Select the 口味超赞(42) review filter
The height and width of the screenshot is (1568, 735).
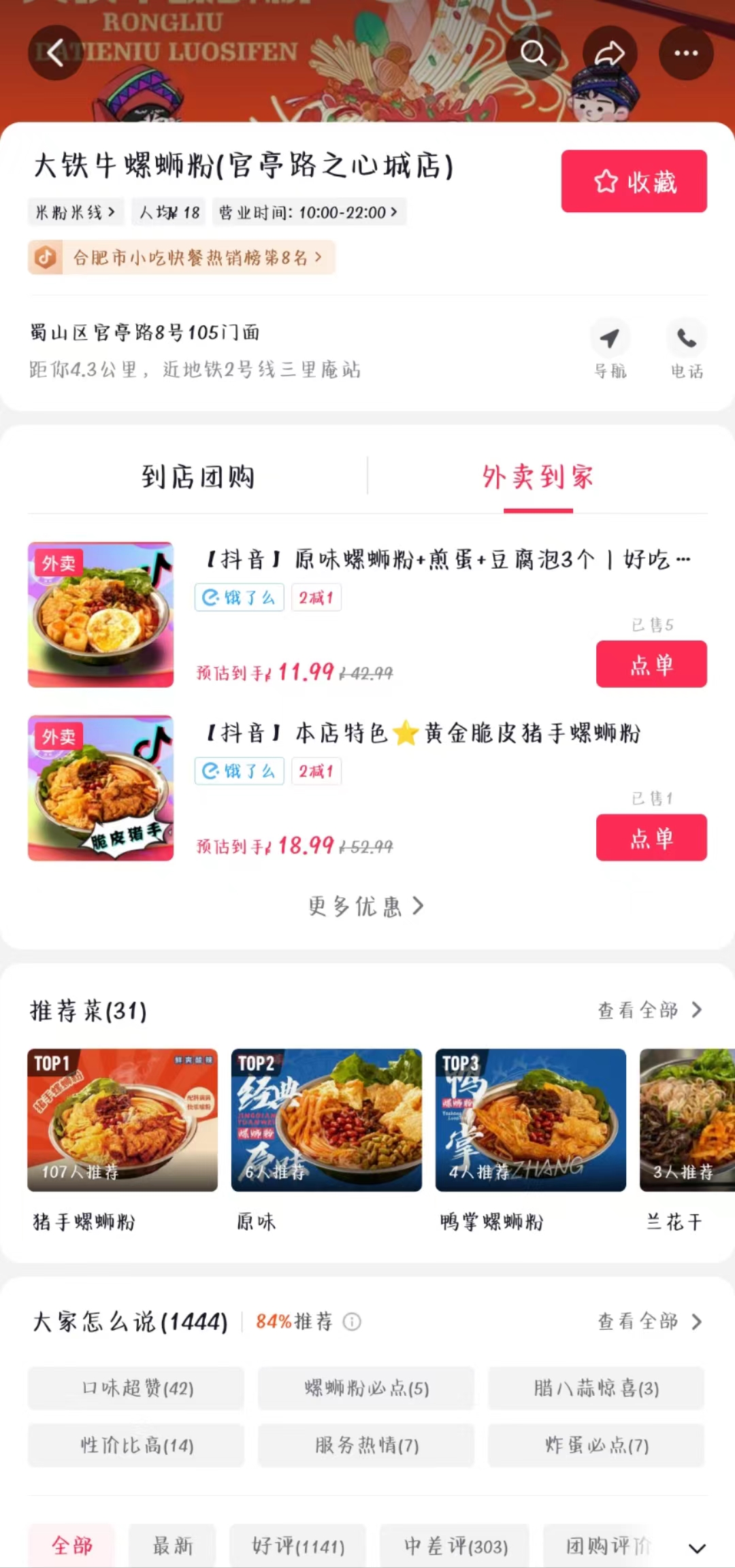[x=135, y=1388]
